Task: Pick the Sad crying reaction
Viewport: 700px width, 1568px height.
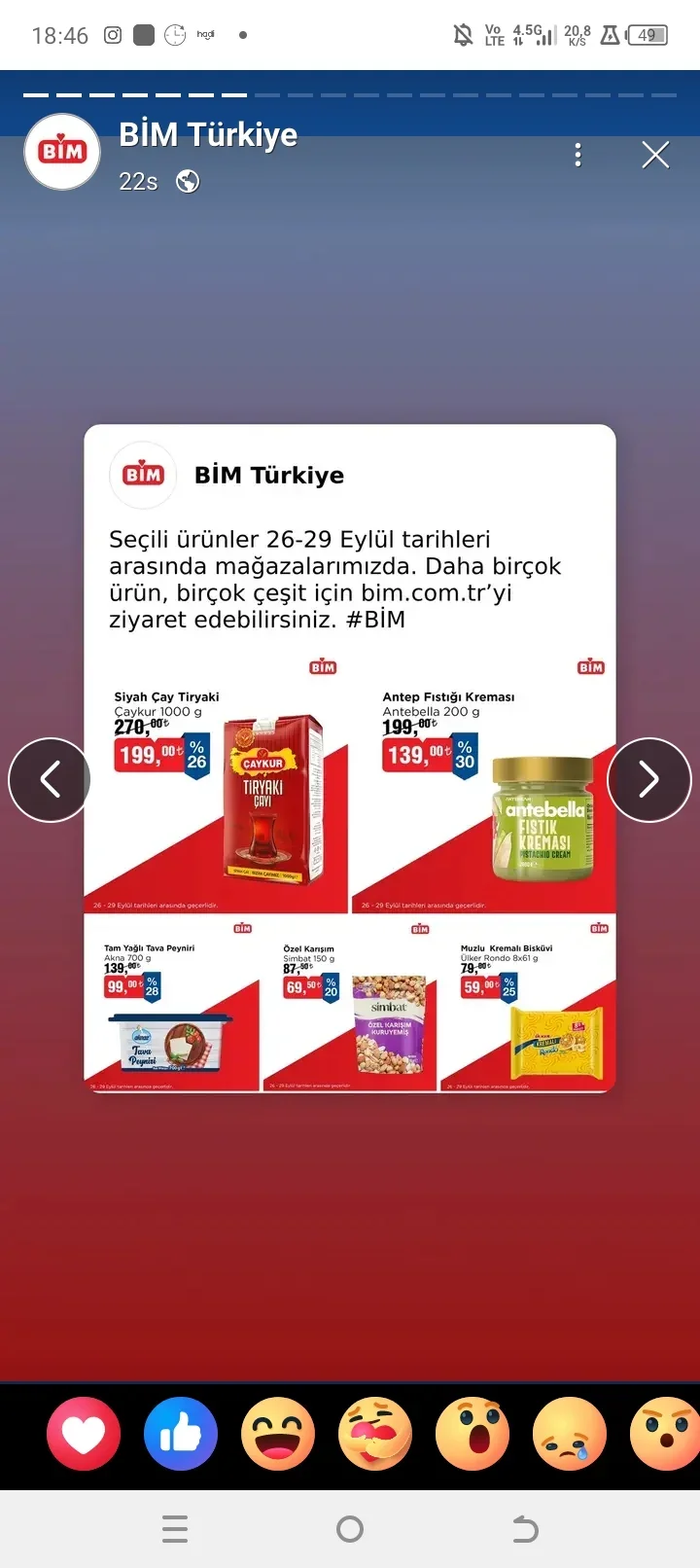Action: 570,1433
